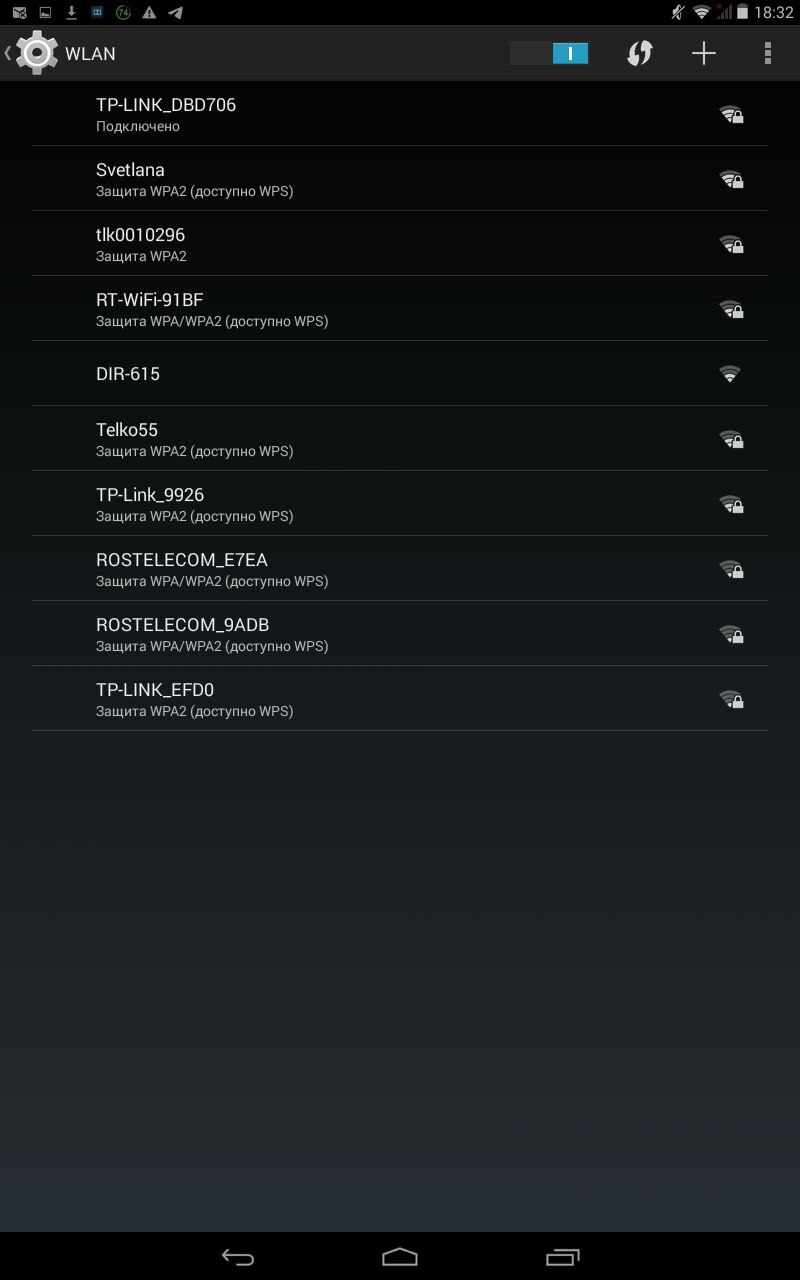Connect to tlk0010296
The width and height of the screenshot is (800, 1280).
(x=400, y=244)
